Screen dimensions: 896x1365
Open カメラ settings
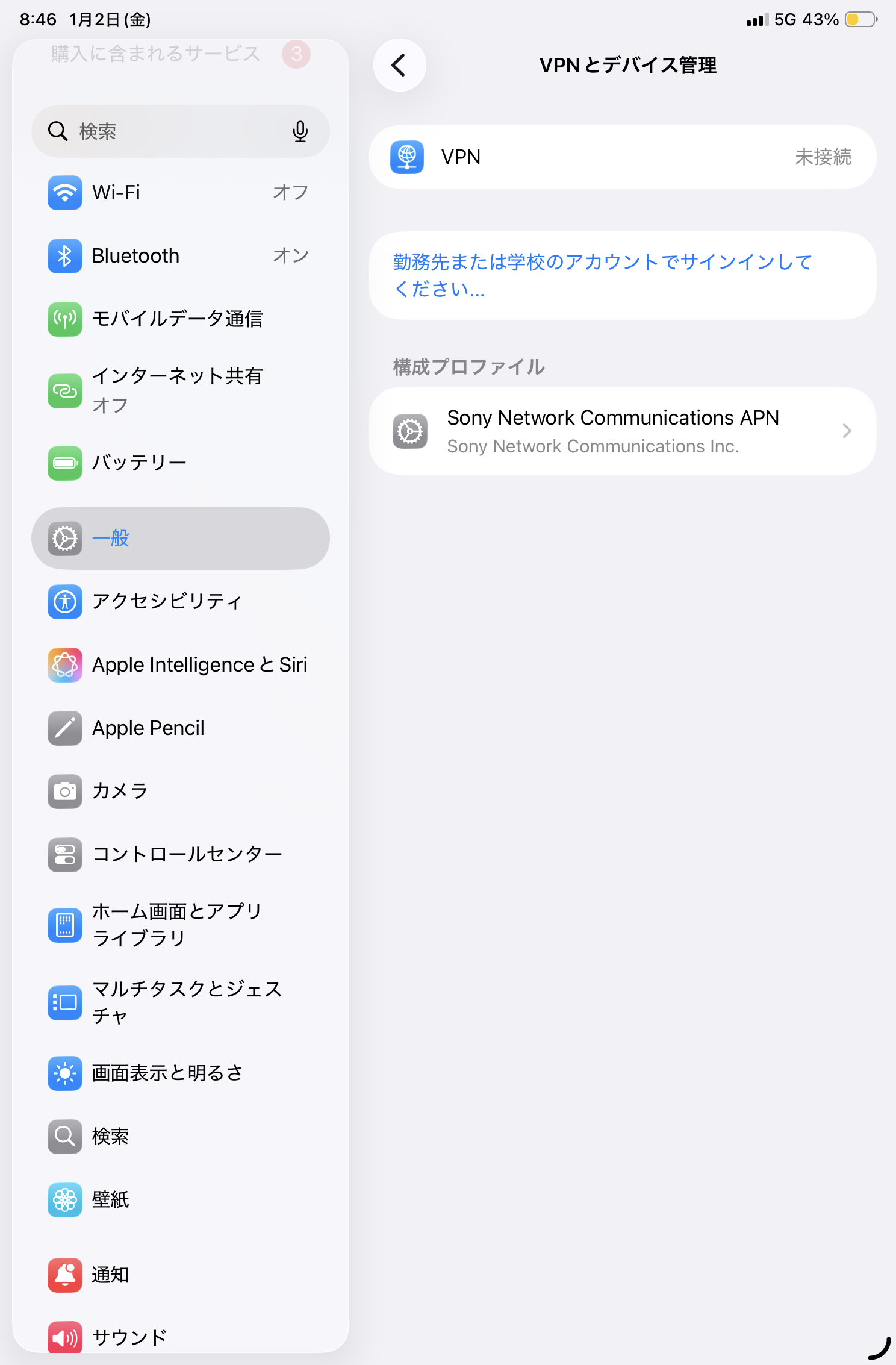point(179,791)
